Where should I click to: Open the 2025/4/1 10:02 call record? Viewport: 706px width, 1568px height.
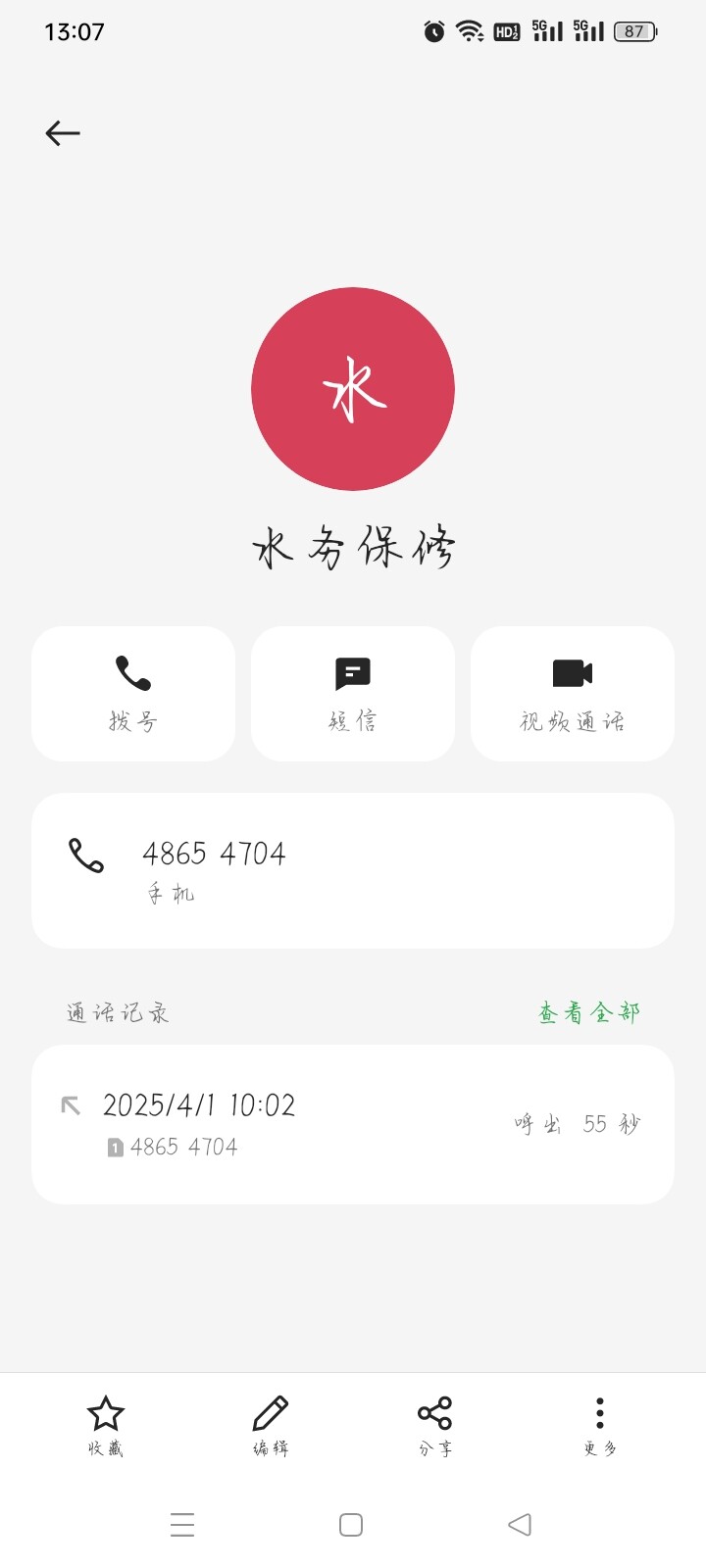353,1123
